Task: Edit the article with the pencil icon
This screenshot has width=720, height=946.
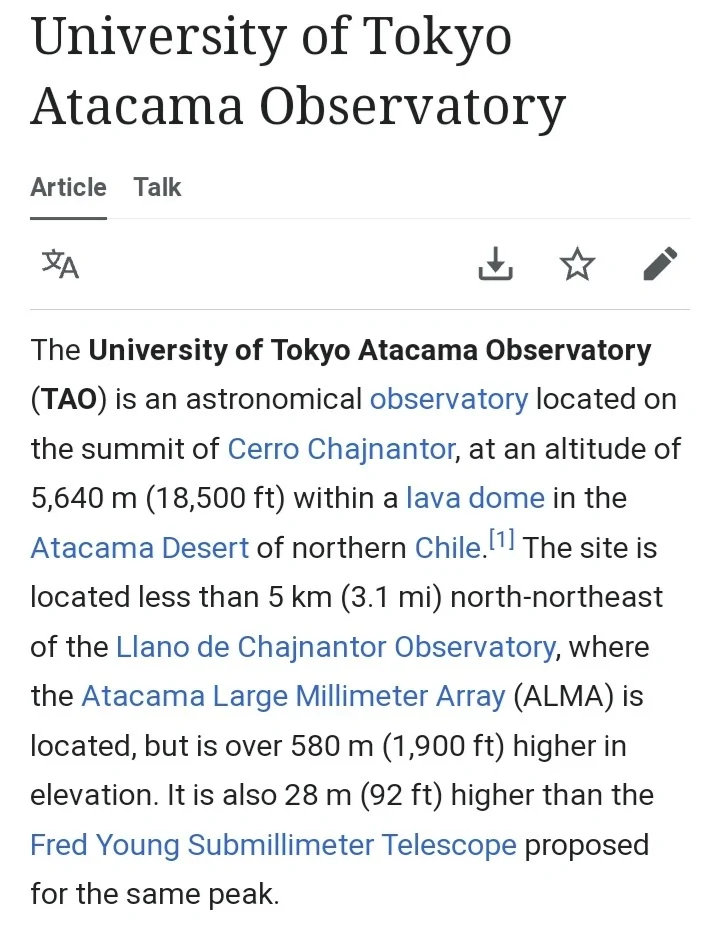Action: (660, 265)
